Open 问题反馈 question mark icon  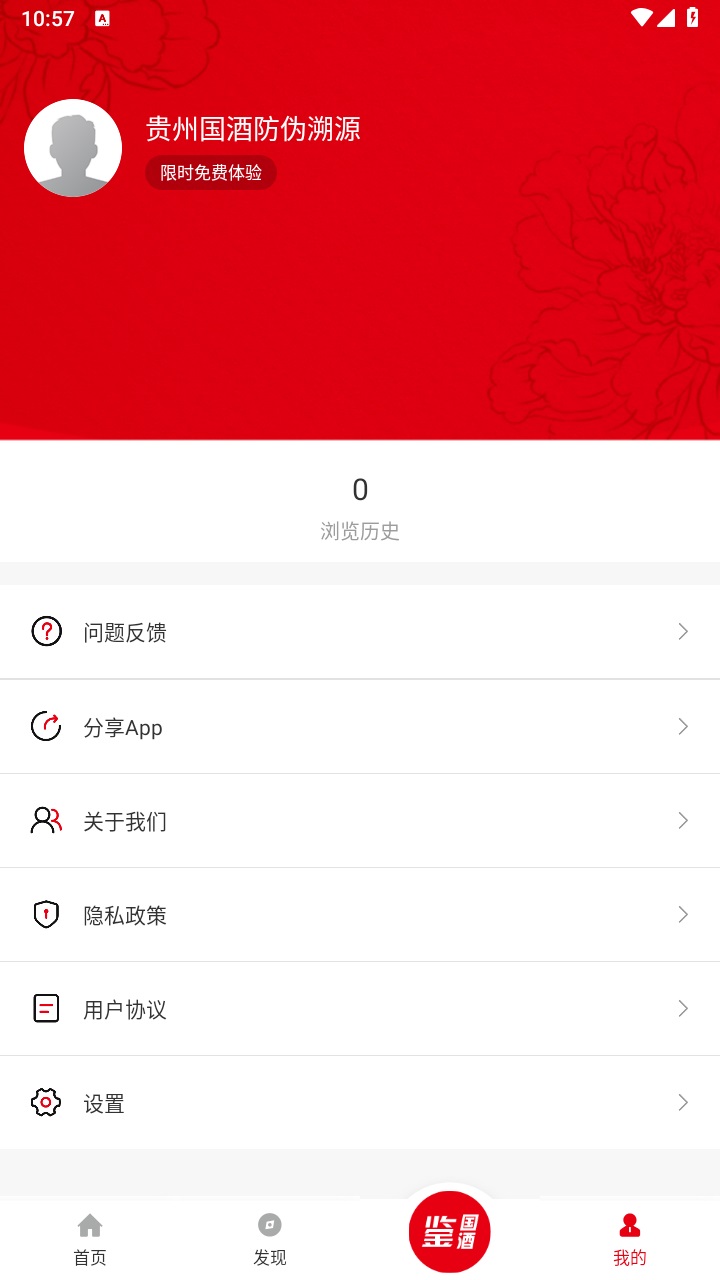46,631
